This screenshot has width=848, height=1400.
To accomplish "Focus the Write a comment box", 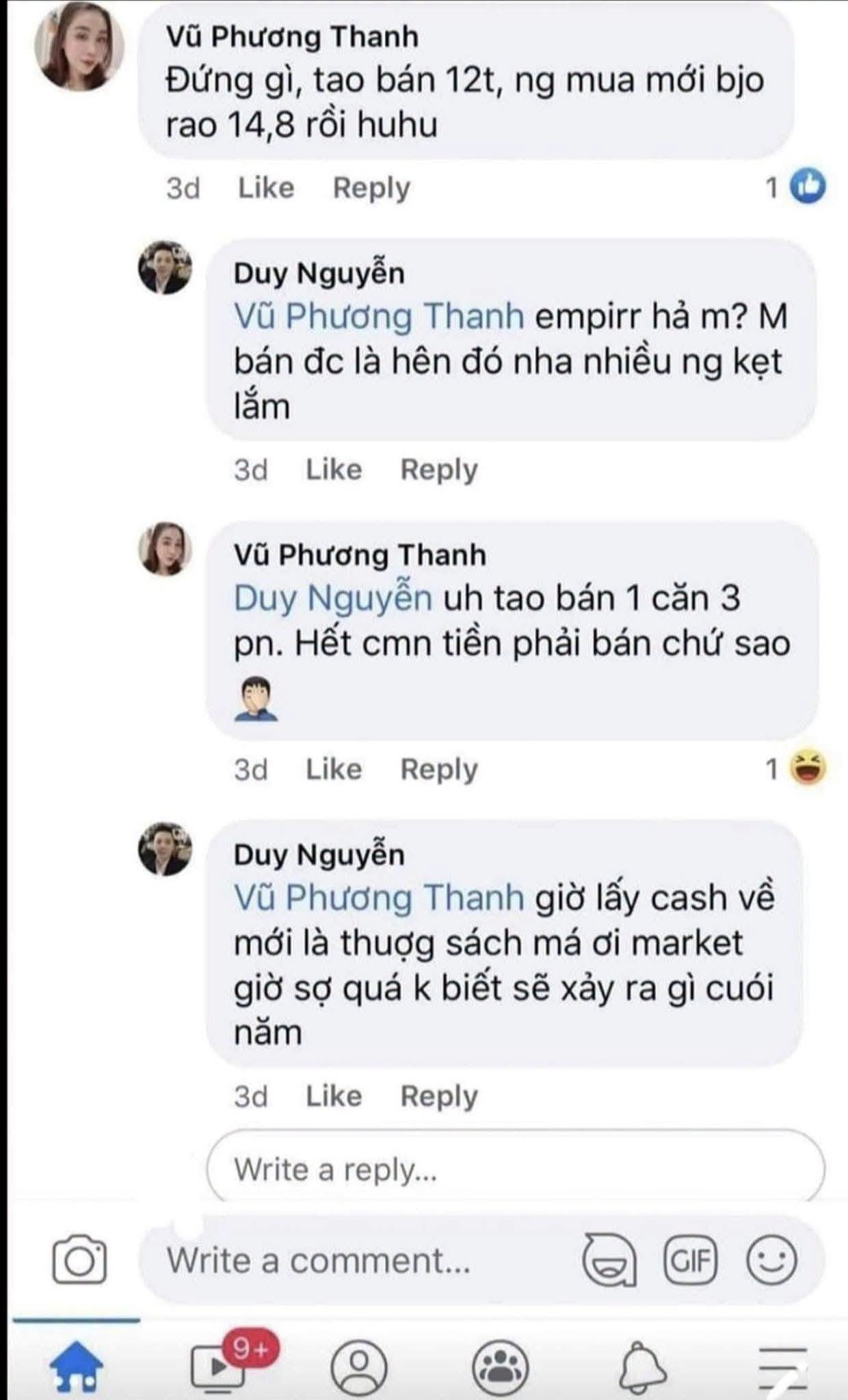I will coord(356,1261).
